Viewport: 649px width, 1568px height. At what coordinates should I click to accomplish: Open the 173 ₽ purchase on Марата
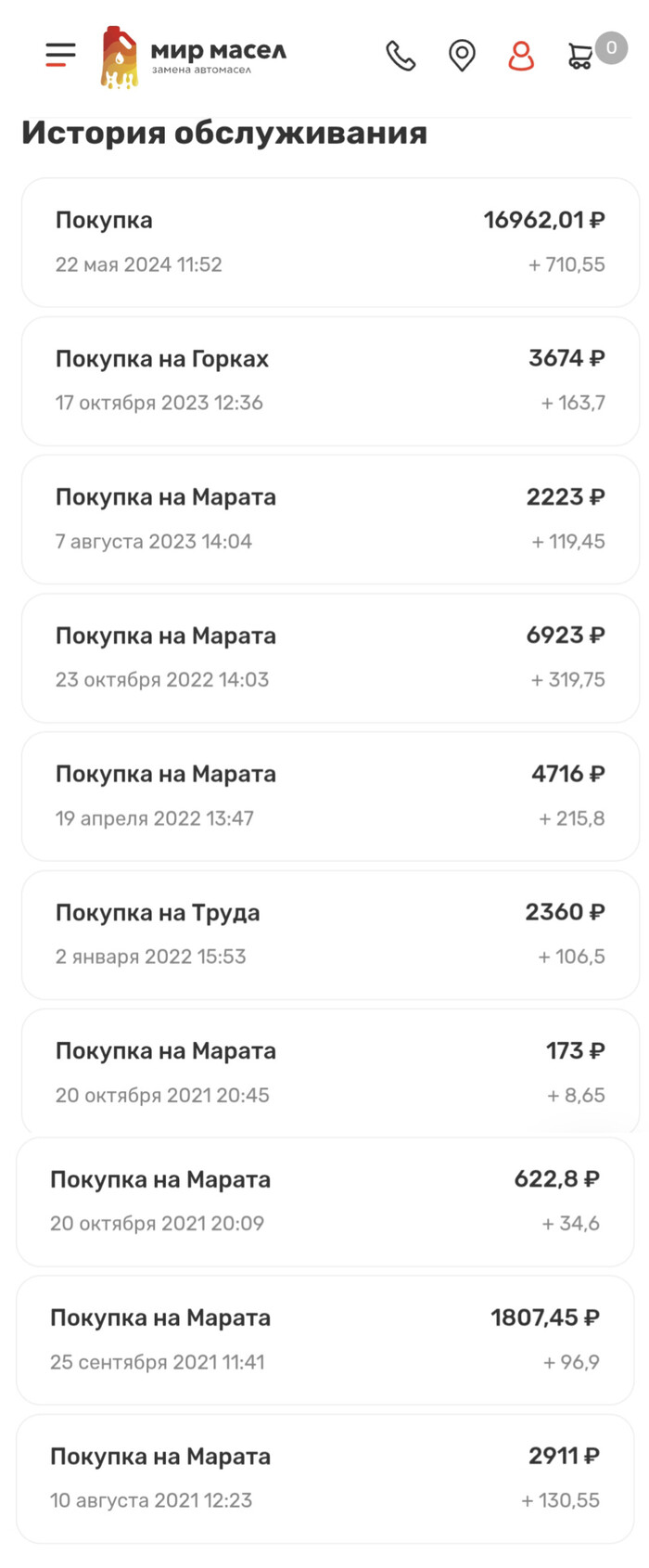[x=329, y=1072]
